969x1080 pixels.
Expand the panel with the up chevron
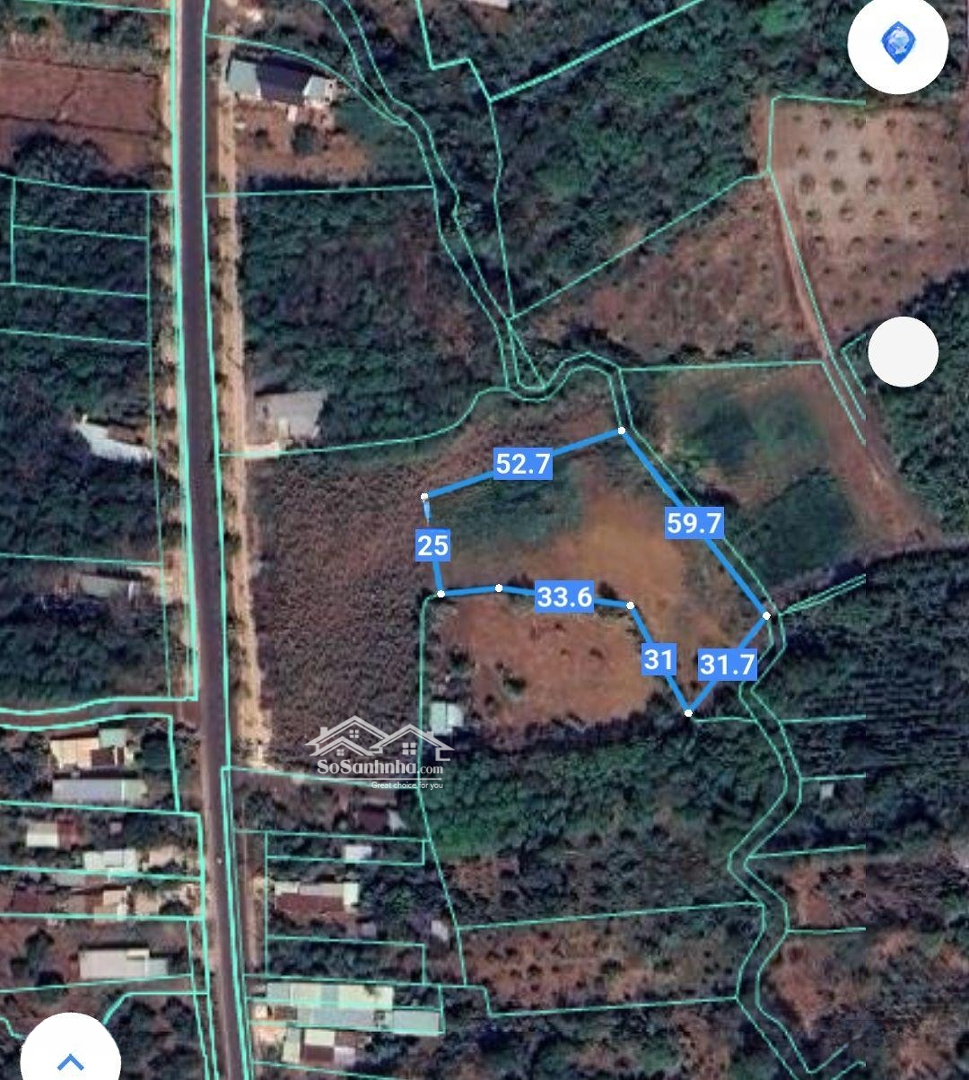(x=70, y=1060)
